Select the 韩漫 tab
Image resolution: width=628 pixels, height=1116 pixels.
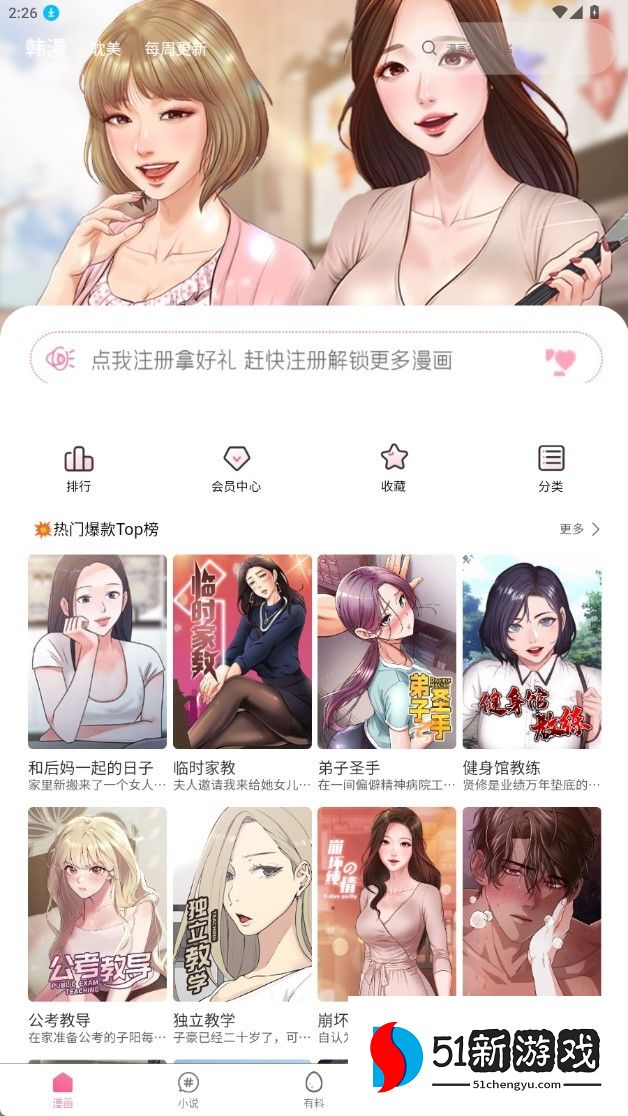[46, 48]
